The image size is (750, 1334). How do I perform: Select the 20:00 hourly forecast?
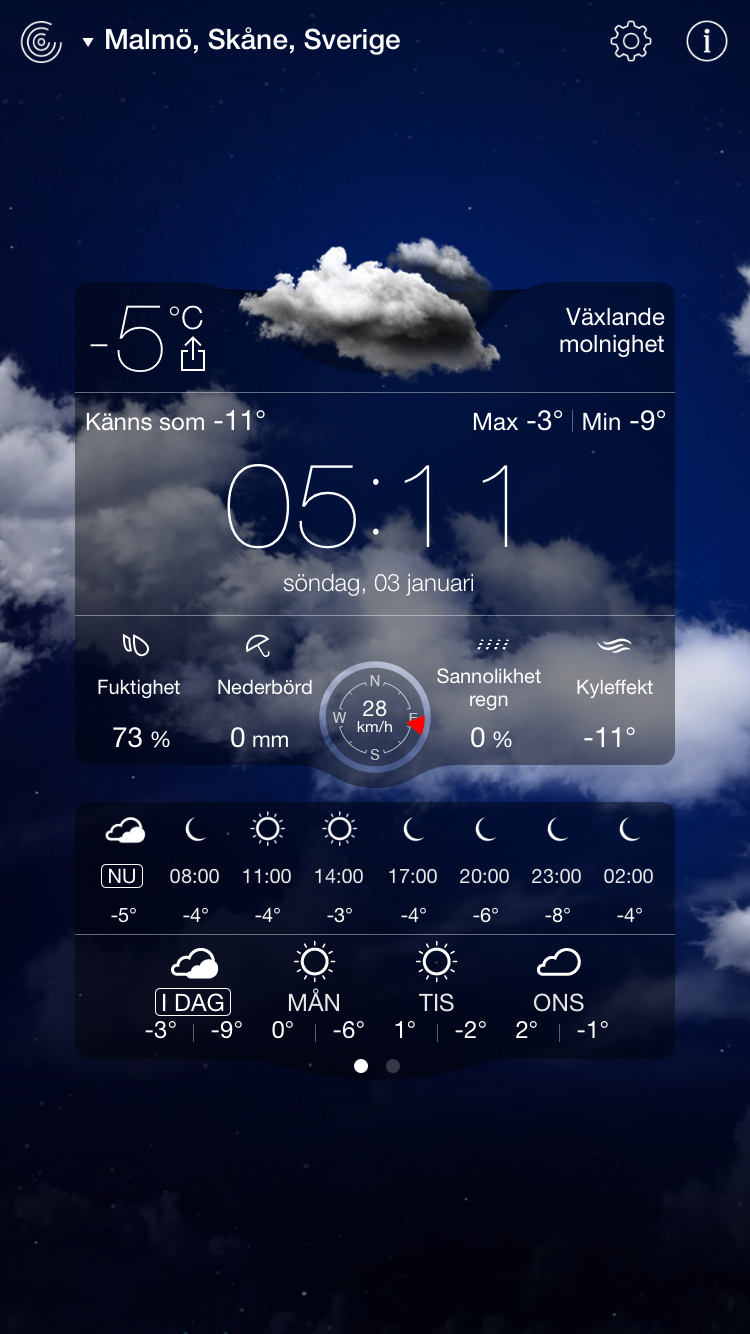(484, 872)
